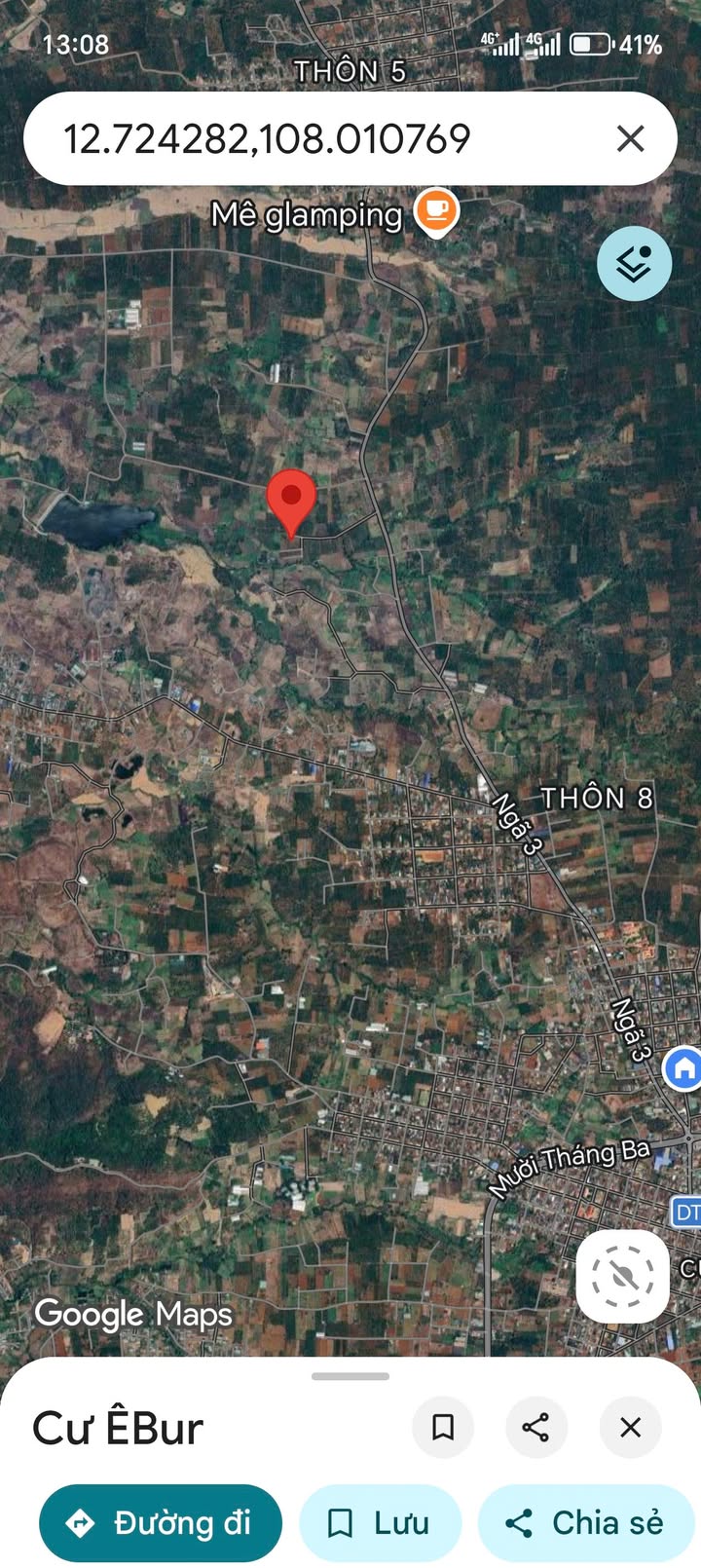Tap the home marker on map
The height and width of the screenshot is (1568, 701).
[x=683, y=1068]
